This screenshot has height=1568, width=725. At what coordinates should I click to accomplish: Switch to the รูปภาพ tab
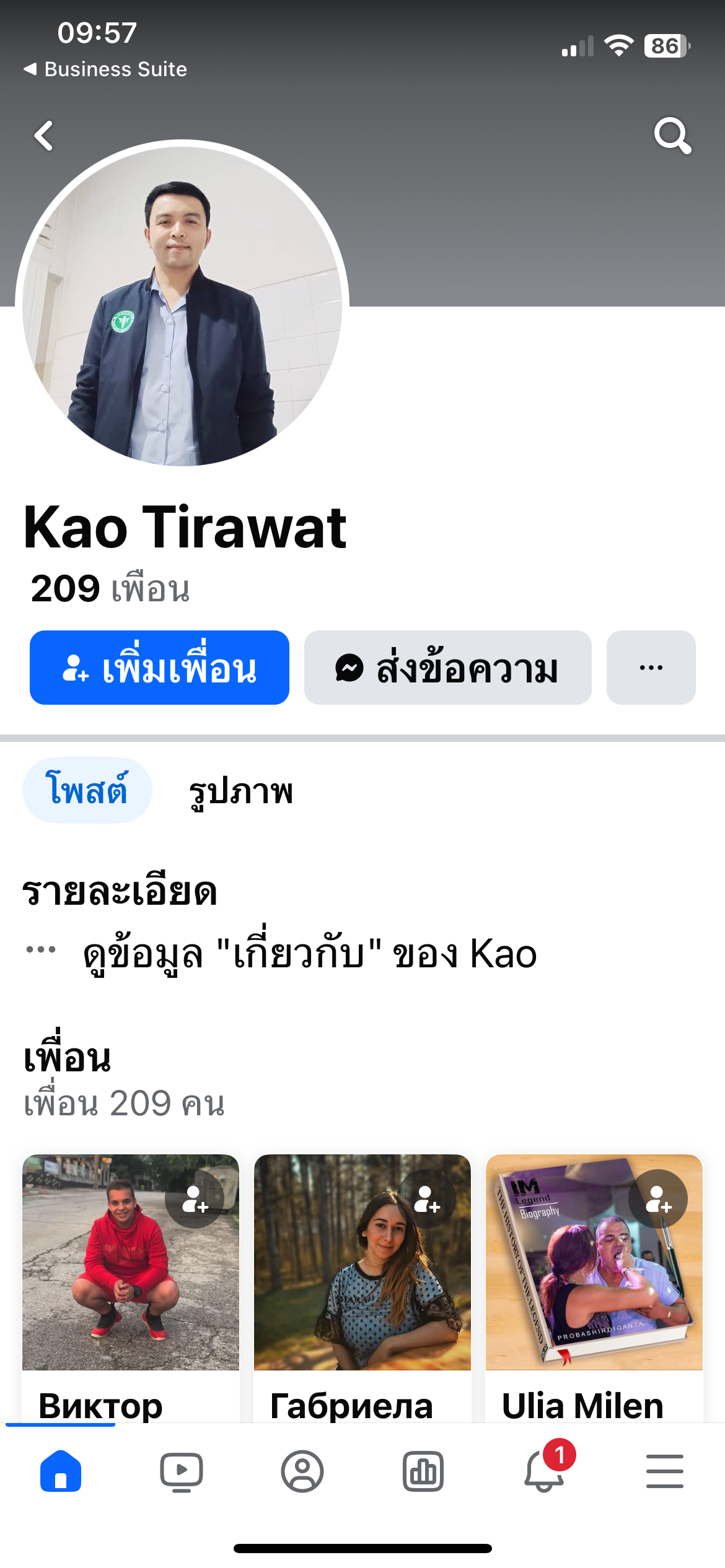tap(240, 791)
